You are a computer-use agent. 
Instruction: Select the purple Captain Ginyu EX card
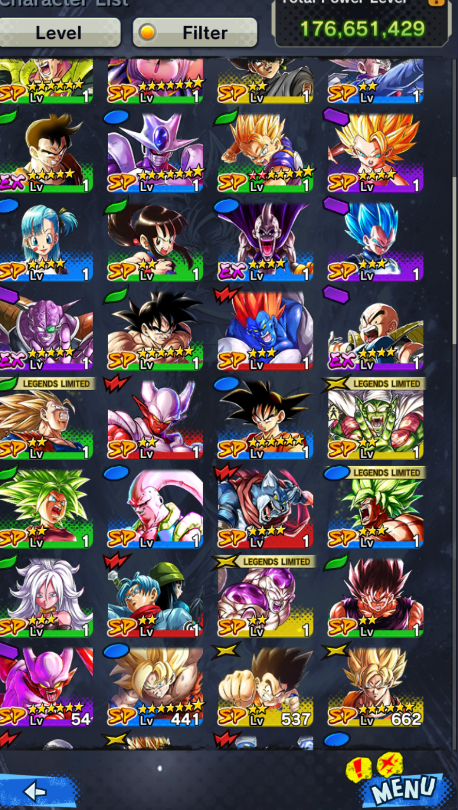pyautogui.click(x=45, y=331)
